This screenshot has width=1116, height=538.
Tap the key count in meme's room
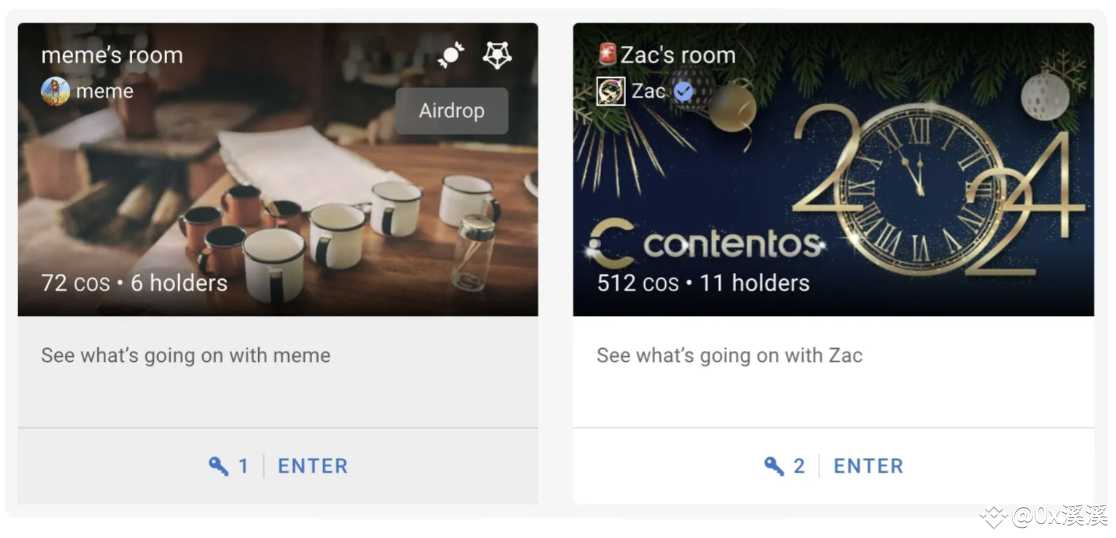pyautogui.click(x=229, y=466)
